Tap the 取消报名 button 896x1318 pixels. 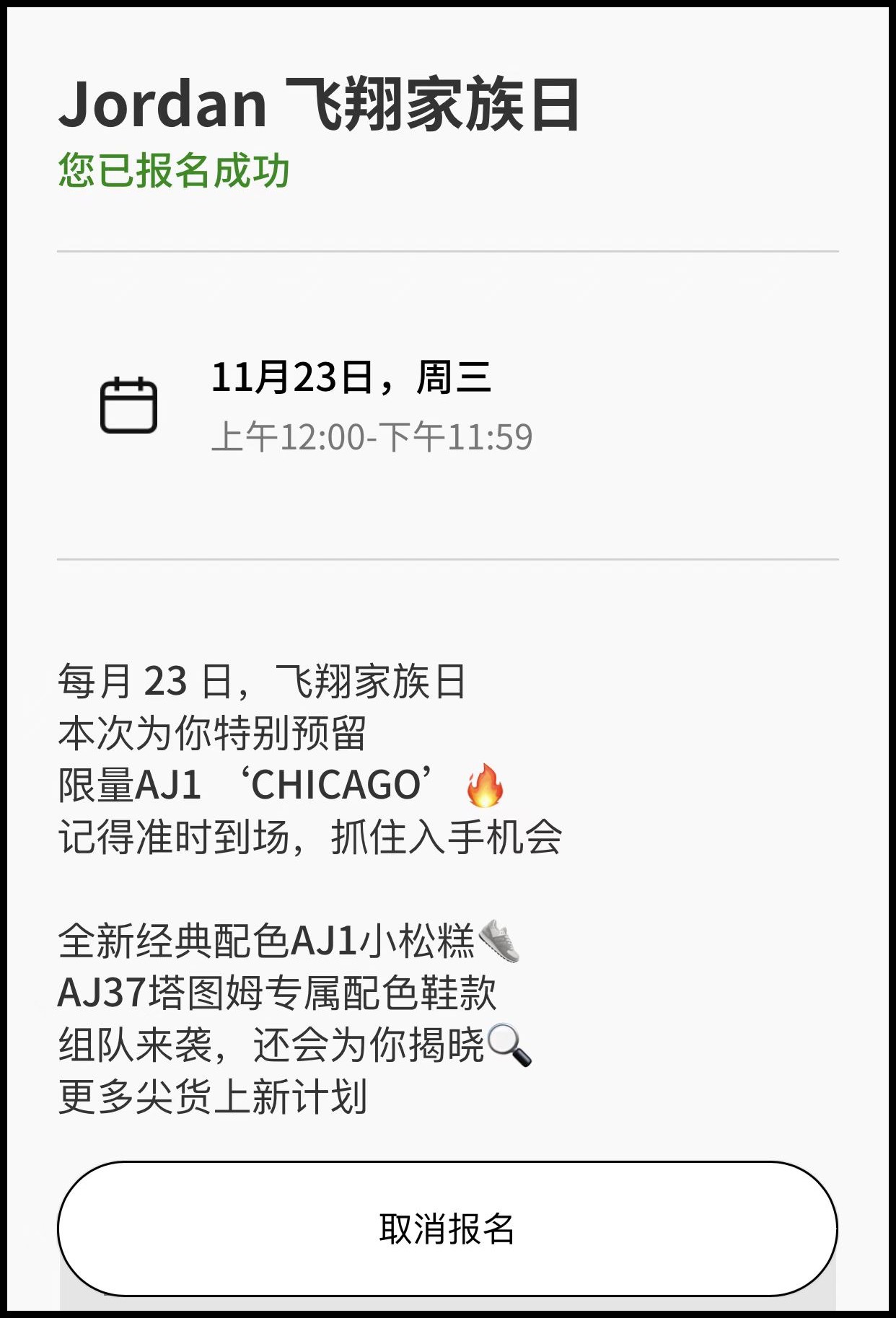click(x=447, y=1228)
